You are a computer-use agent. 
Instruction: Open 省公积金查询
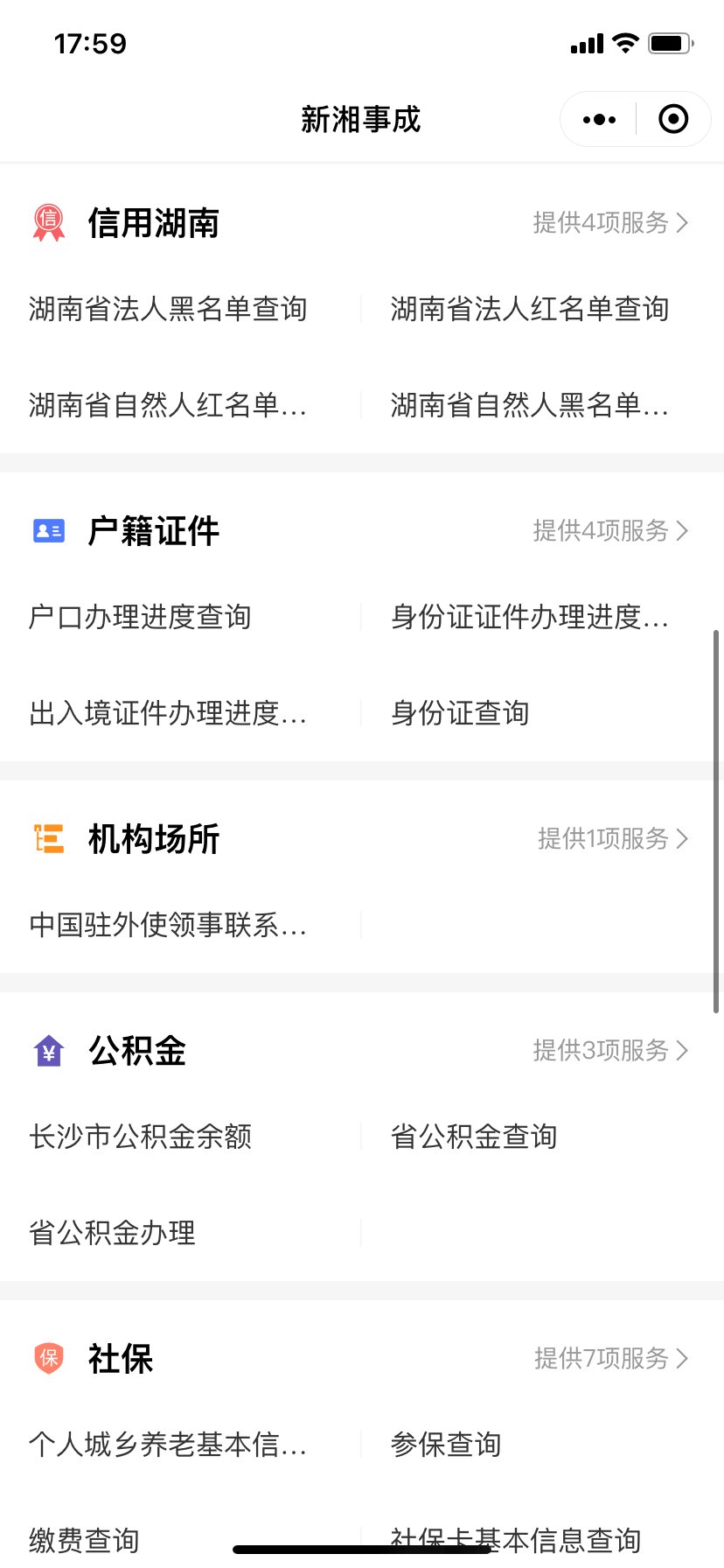[474, 1137]
